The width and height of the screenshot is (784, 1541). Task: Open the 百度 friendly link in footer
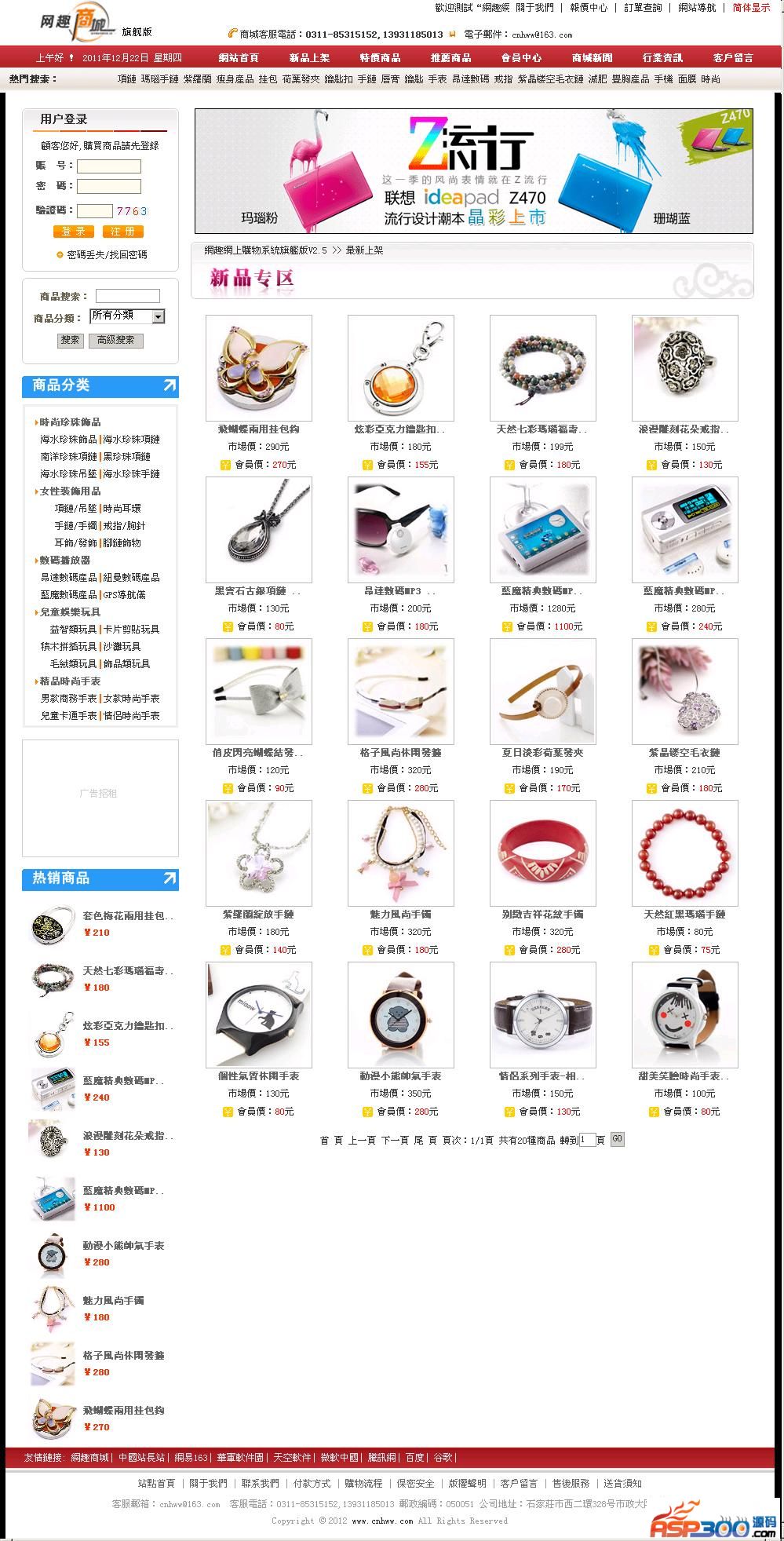[414, 1458]
